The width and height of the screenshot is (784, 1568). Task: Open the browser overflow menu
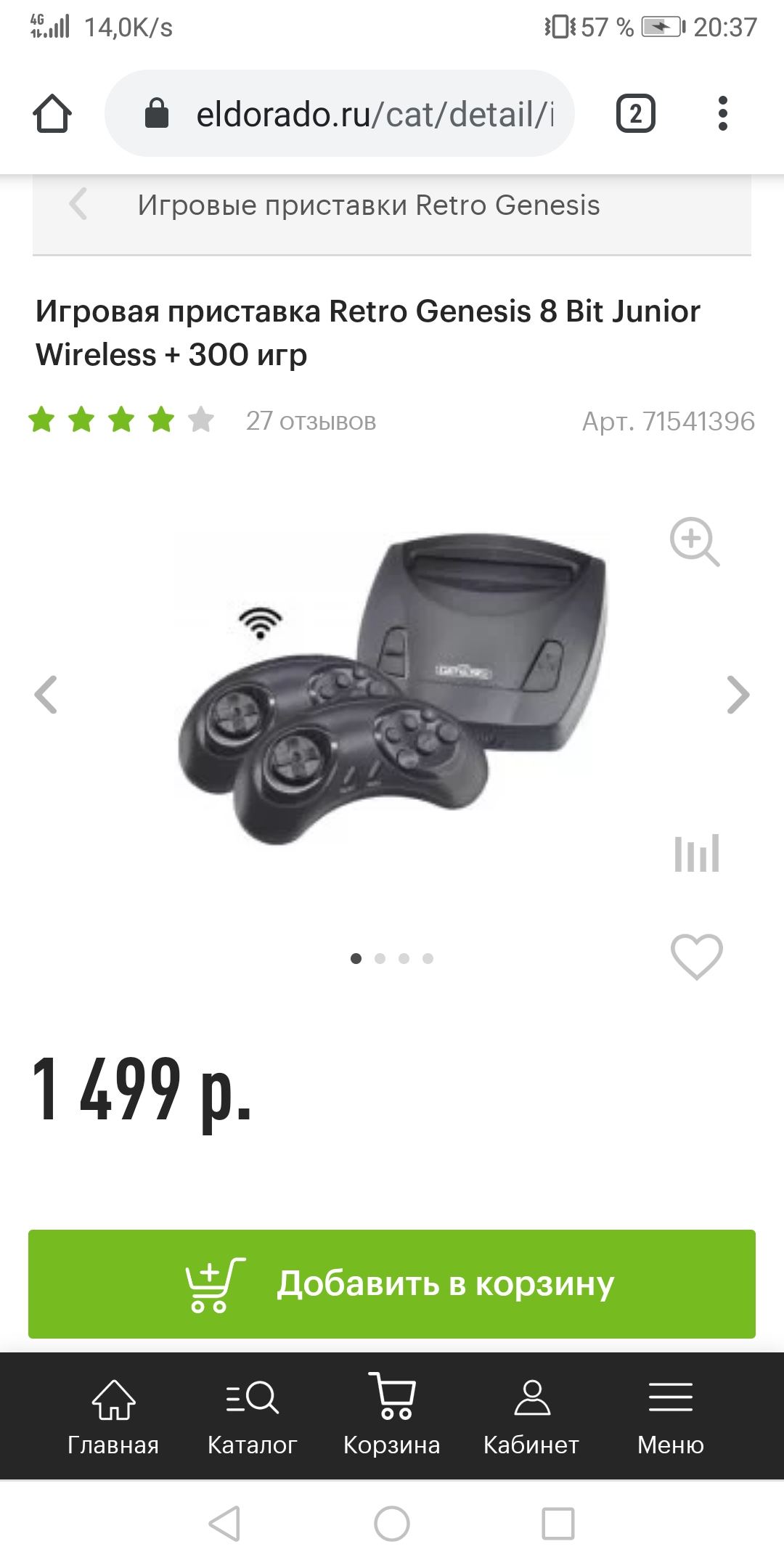[x=722, y=114]
